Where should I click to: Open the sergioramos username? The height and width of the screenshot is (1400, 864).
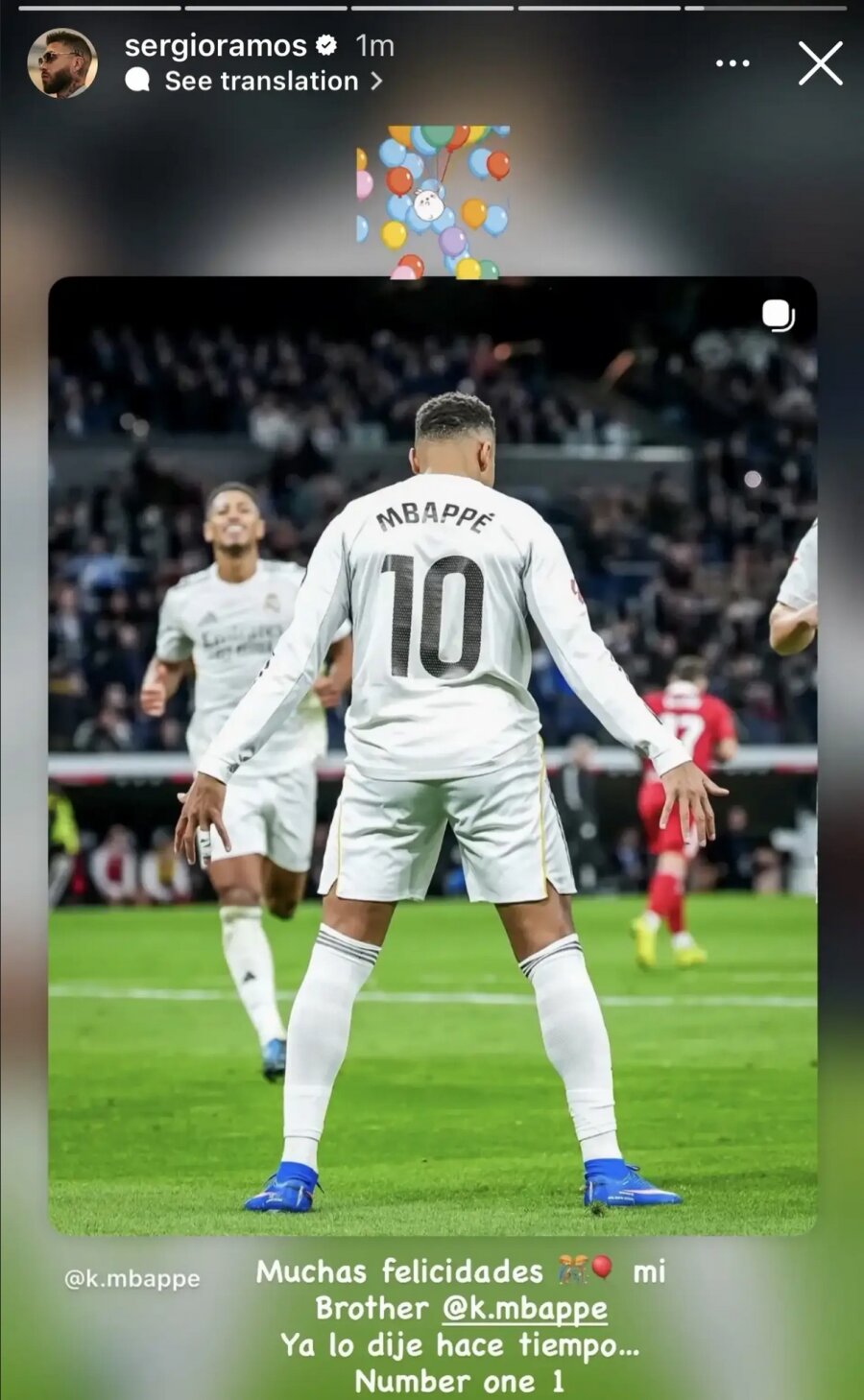point(216,45)
